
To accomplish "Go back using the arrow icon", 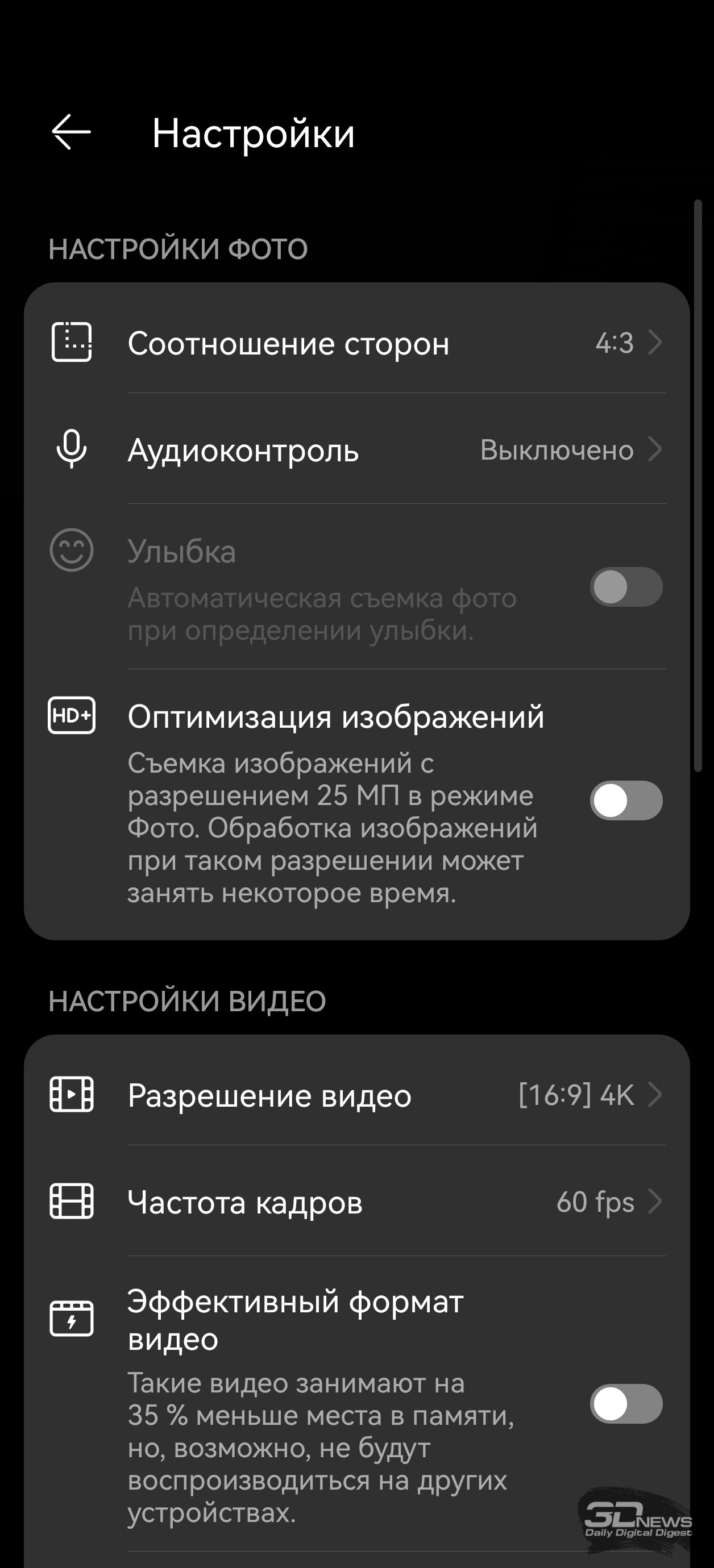I will (x=71, y=132).
